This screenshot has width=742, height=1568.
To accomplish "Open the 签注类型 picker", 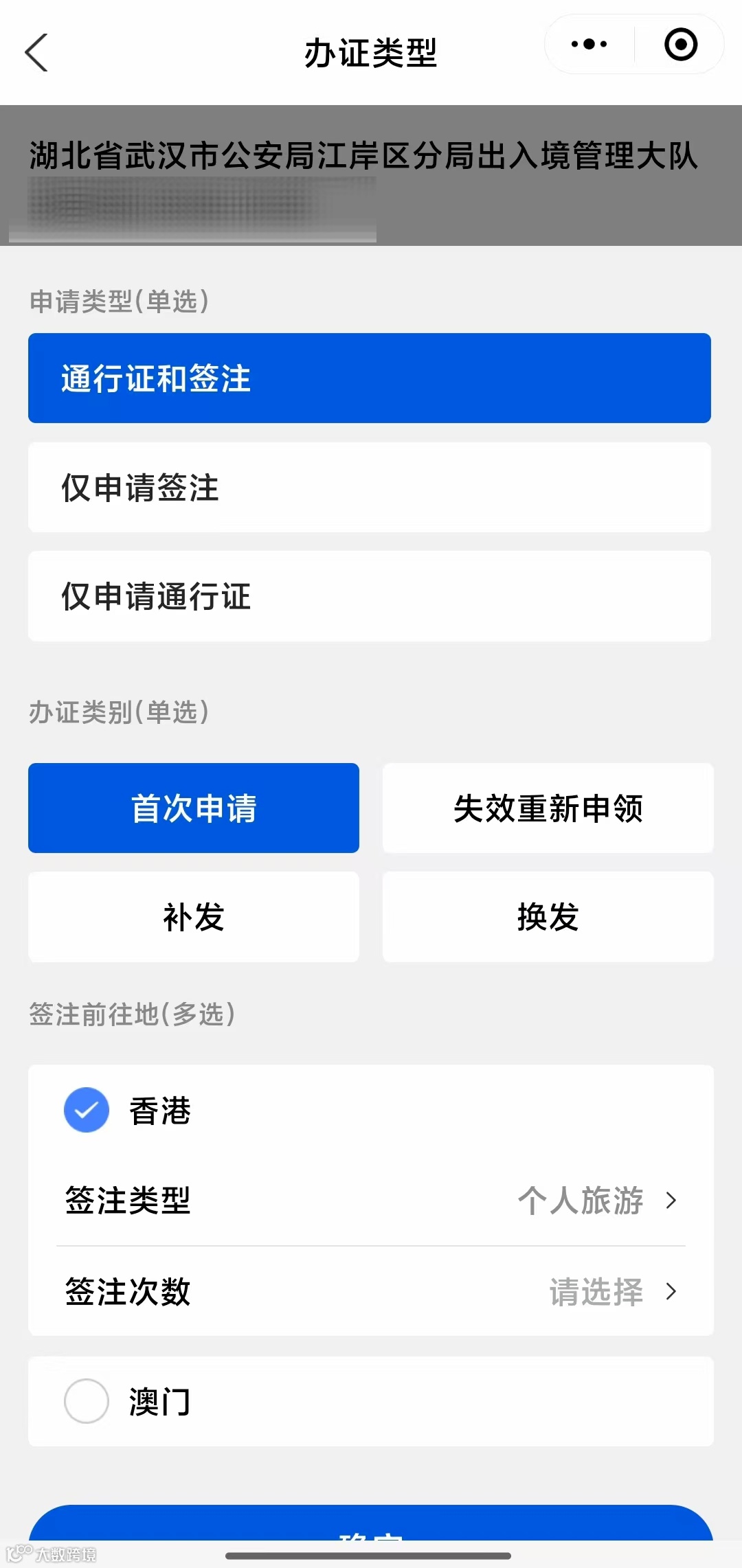I will 371,1201.
